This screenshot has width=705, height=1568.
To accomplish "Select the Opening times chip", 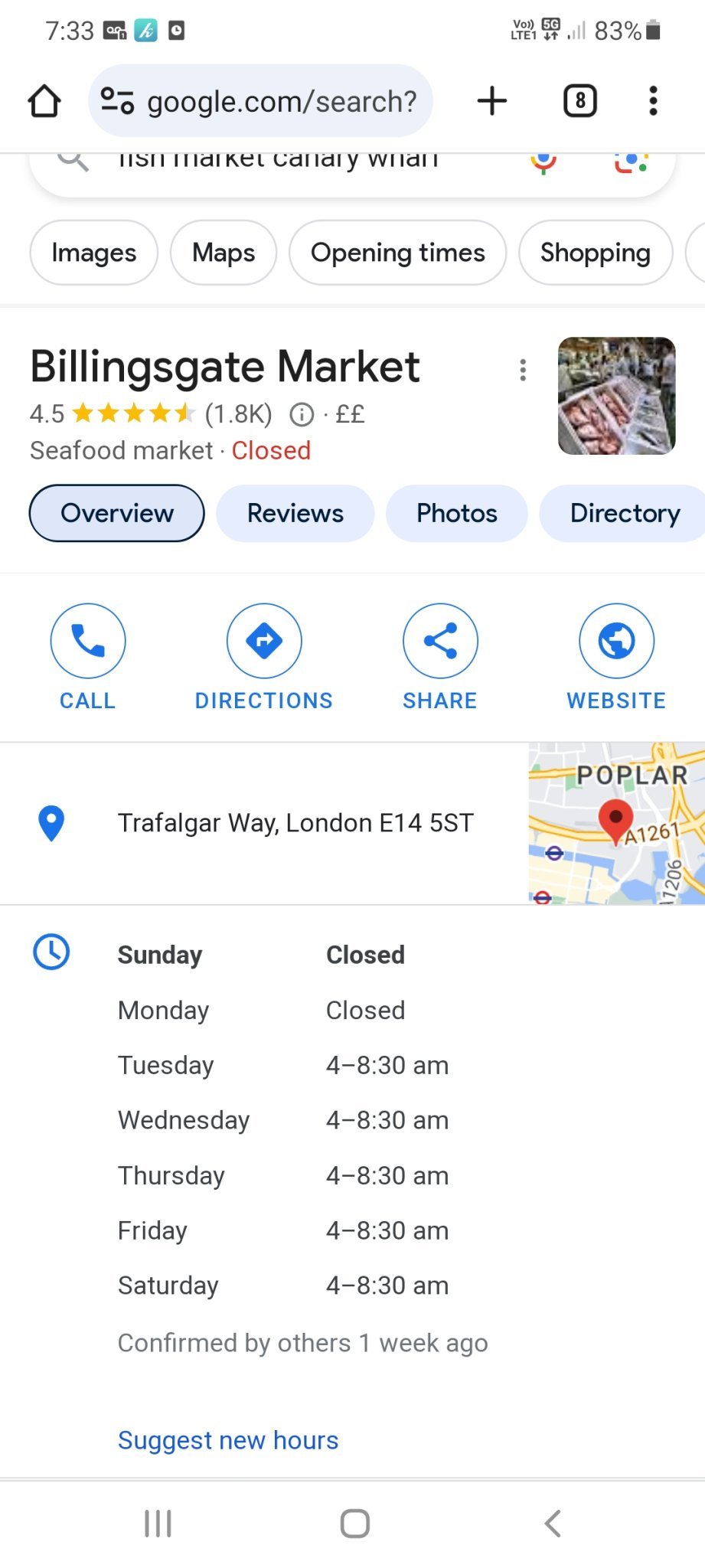I will click(397, 253).
